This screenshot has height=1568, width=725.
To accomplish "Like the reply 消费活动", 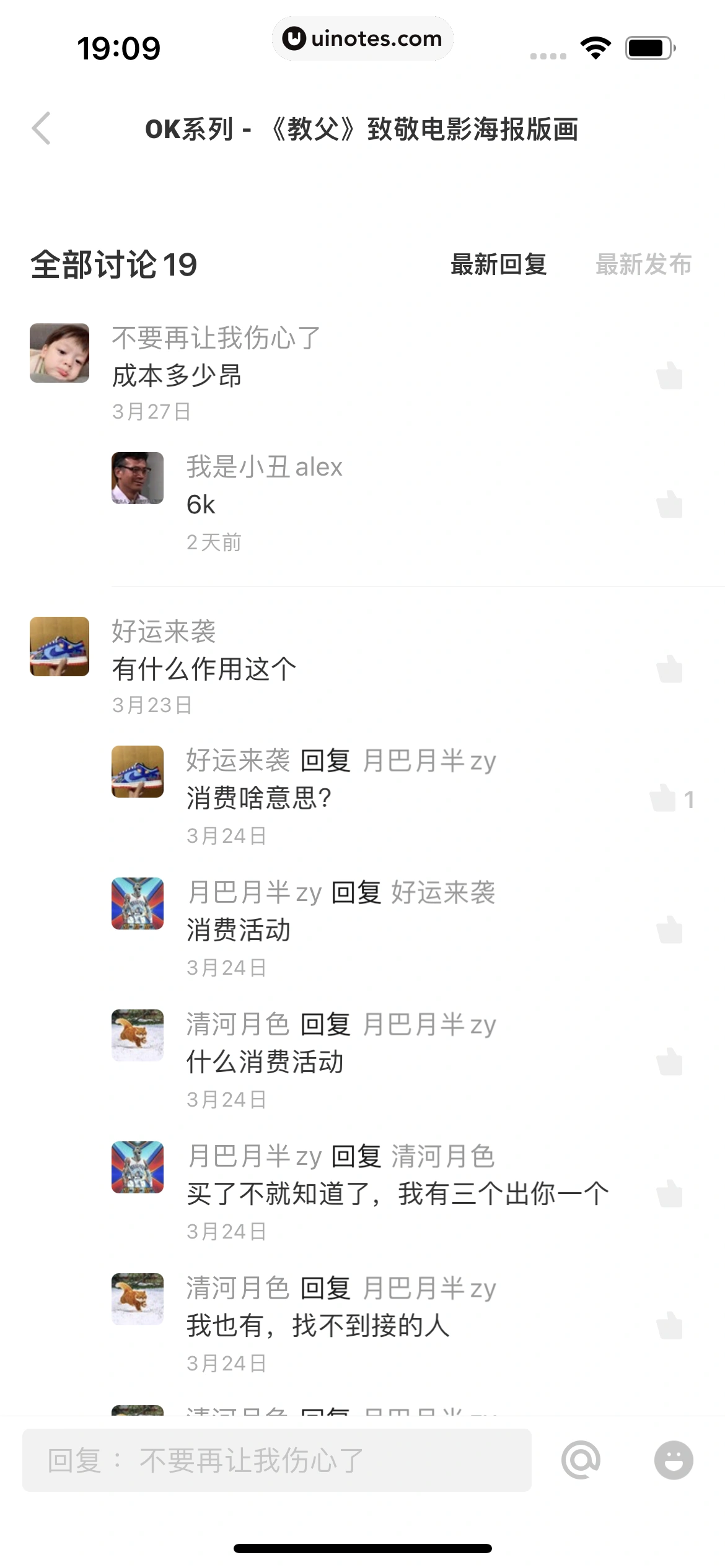I will (x=669, y=930).
